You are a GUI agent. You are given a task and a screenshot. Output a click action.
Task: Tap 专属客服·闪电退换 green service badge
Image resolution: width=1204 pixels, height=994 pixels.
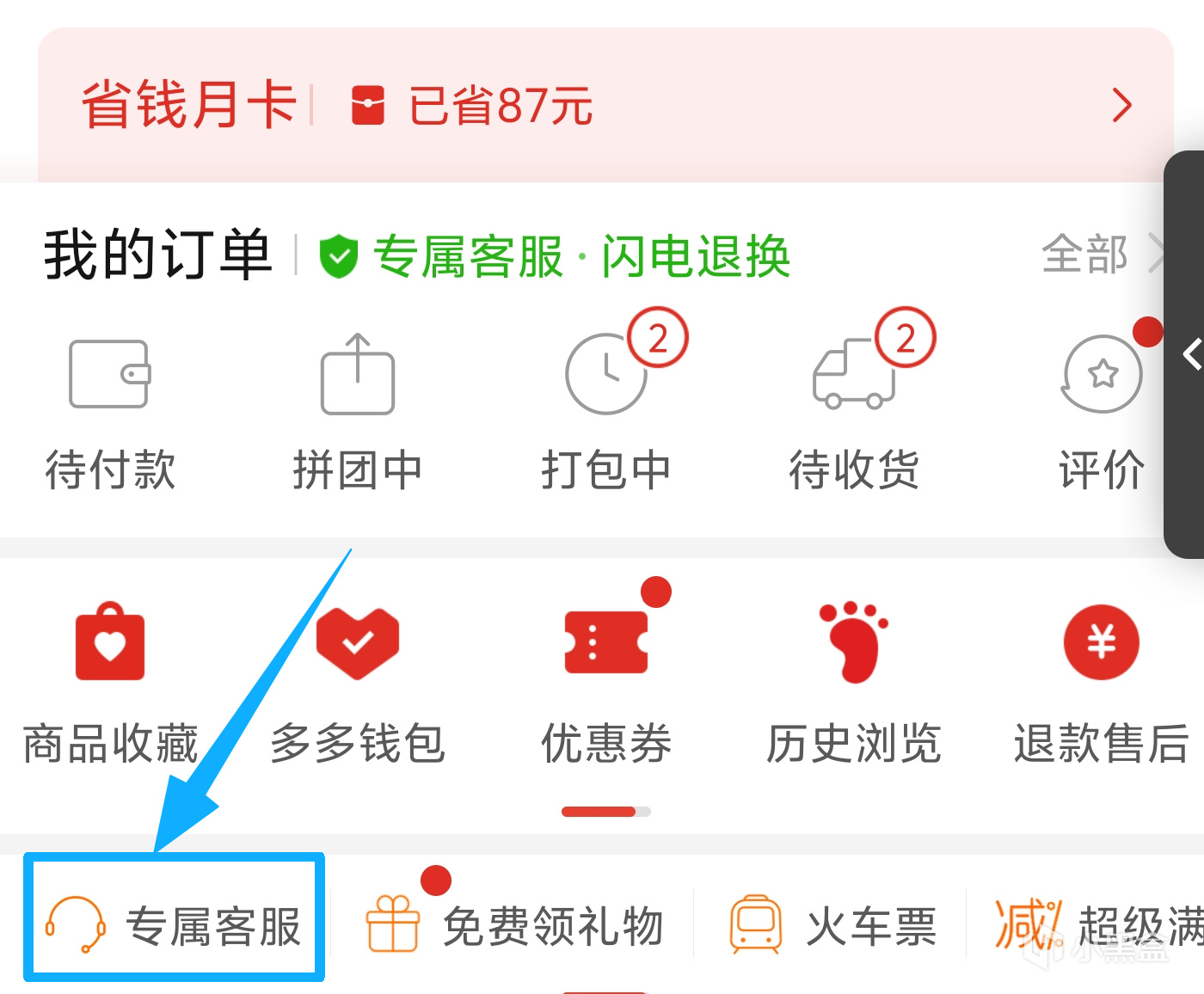coord(555,256)
